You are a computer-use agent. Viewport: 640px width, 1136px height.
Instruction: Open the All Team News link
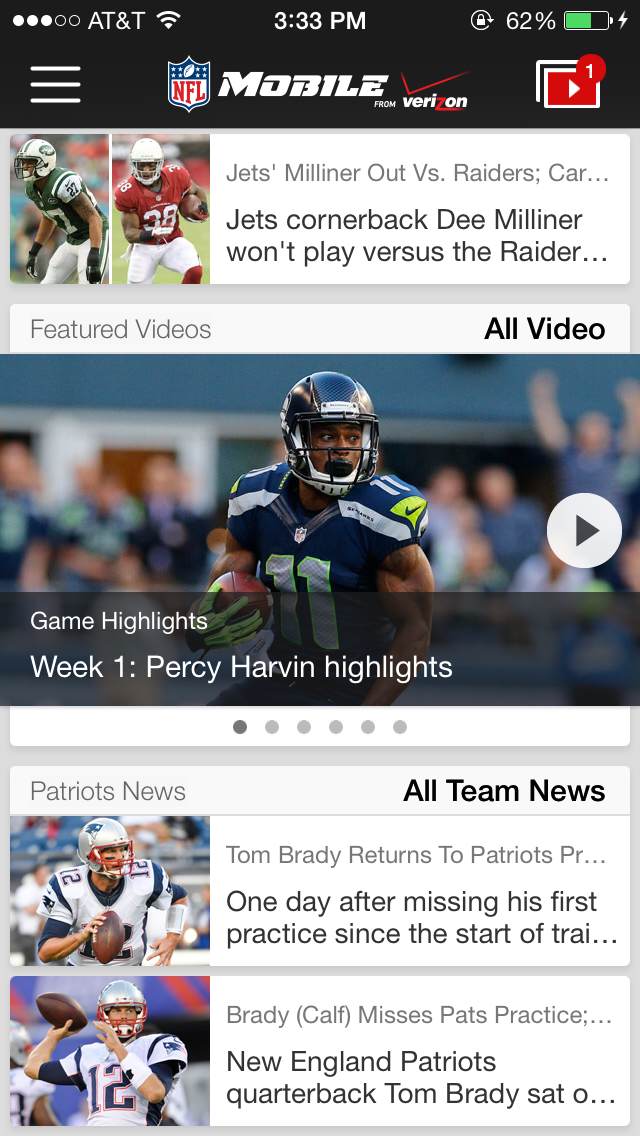coord(504,791)
